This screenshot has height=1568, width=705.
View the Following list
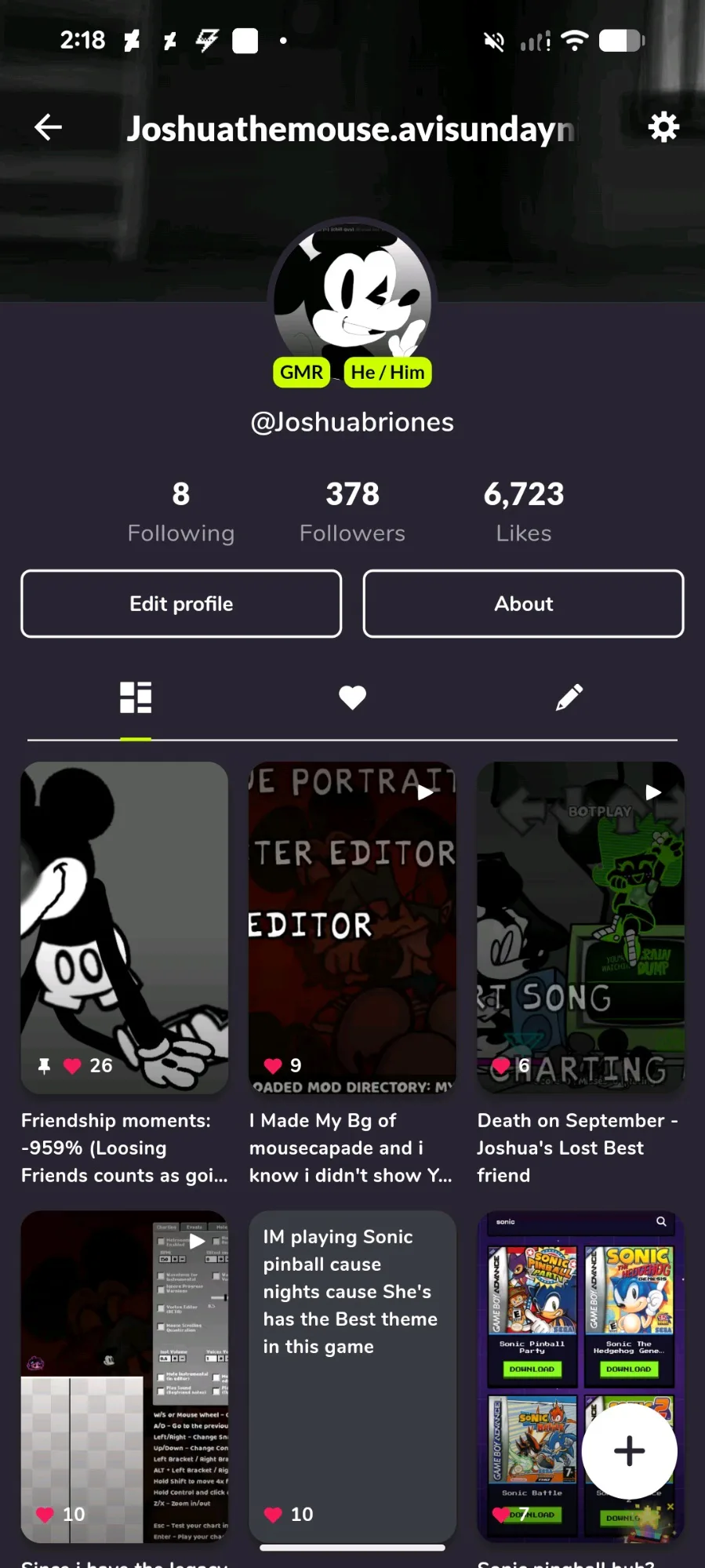[181, 511]
